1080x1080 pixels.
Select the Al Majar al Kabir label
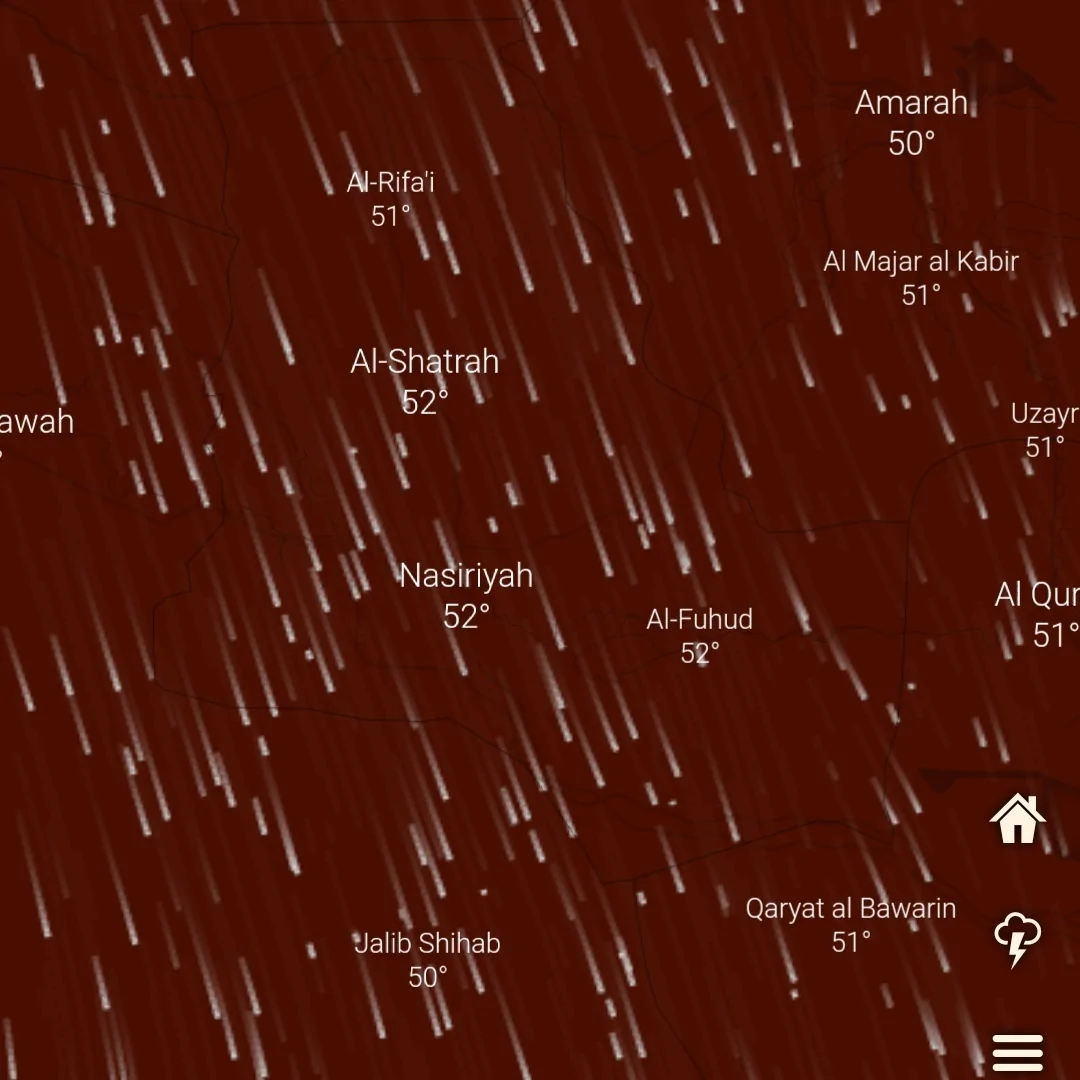click(921, 262)
